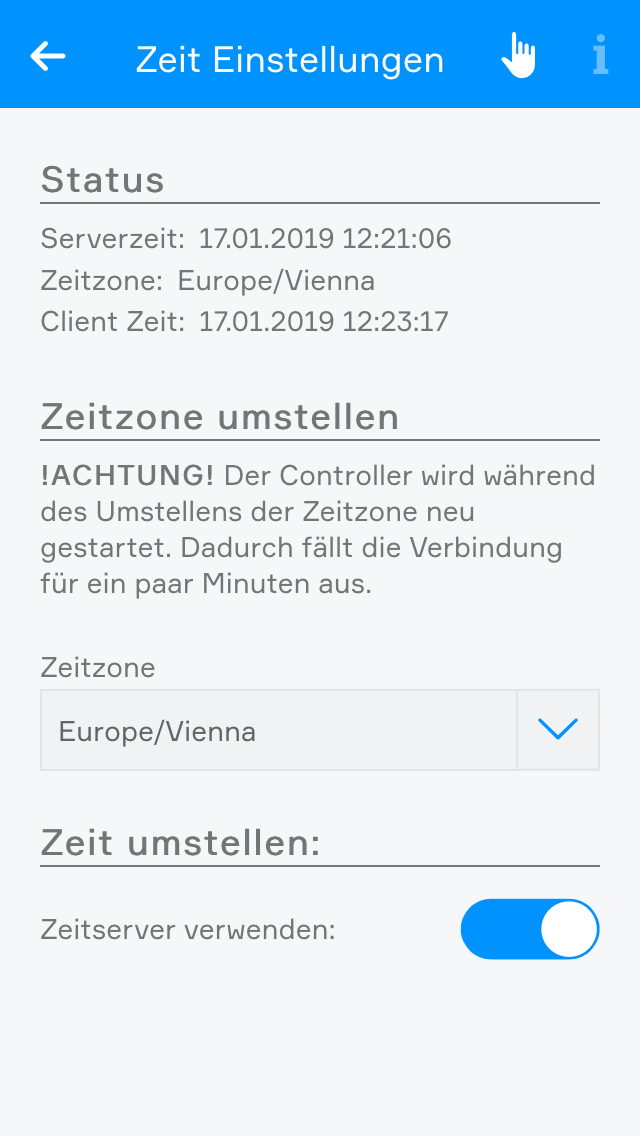
Task: Go back using the header arrow
Action: point(48,57)
